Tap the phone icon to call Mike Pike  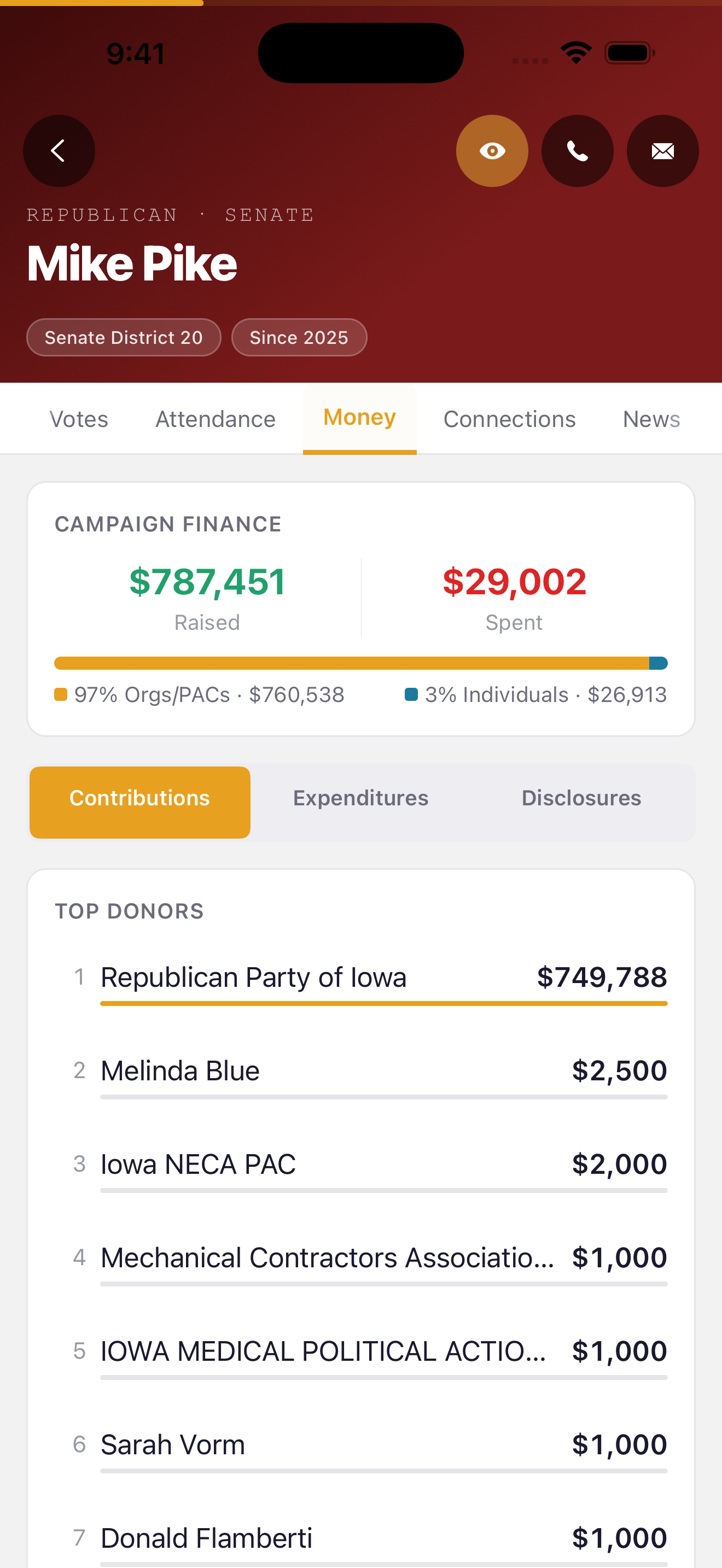(577, 150)
